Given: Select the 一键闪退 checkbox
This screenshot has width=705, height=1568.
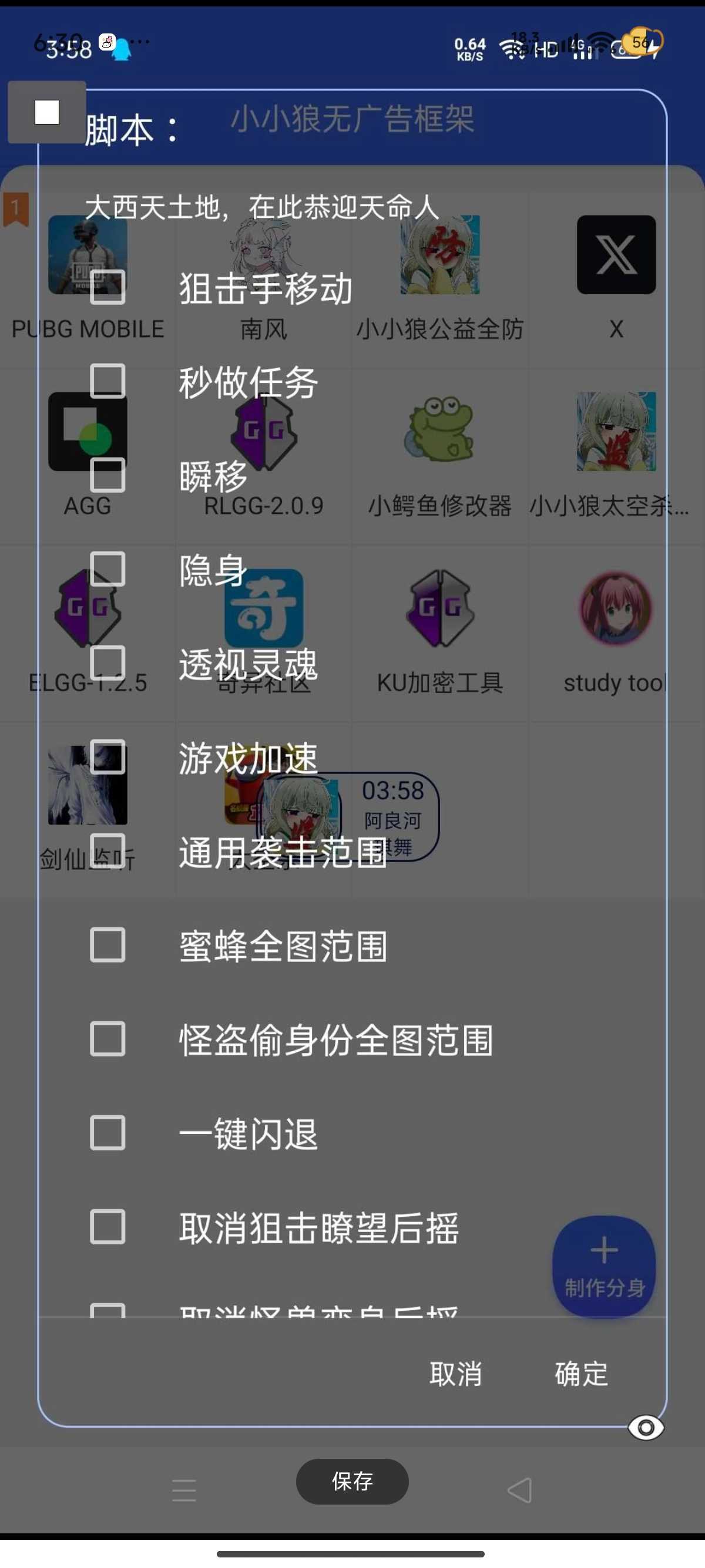Looking at the screenshot, I should pos(108,1133).
